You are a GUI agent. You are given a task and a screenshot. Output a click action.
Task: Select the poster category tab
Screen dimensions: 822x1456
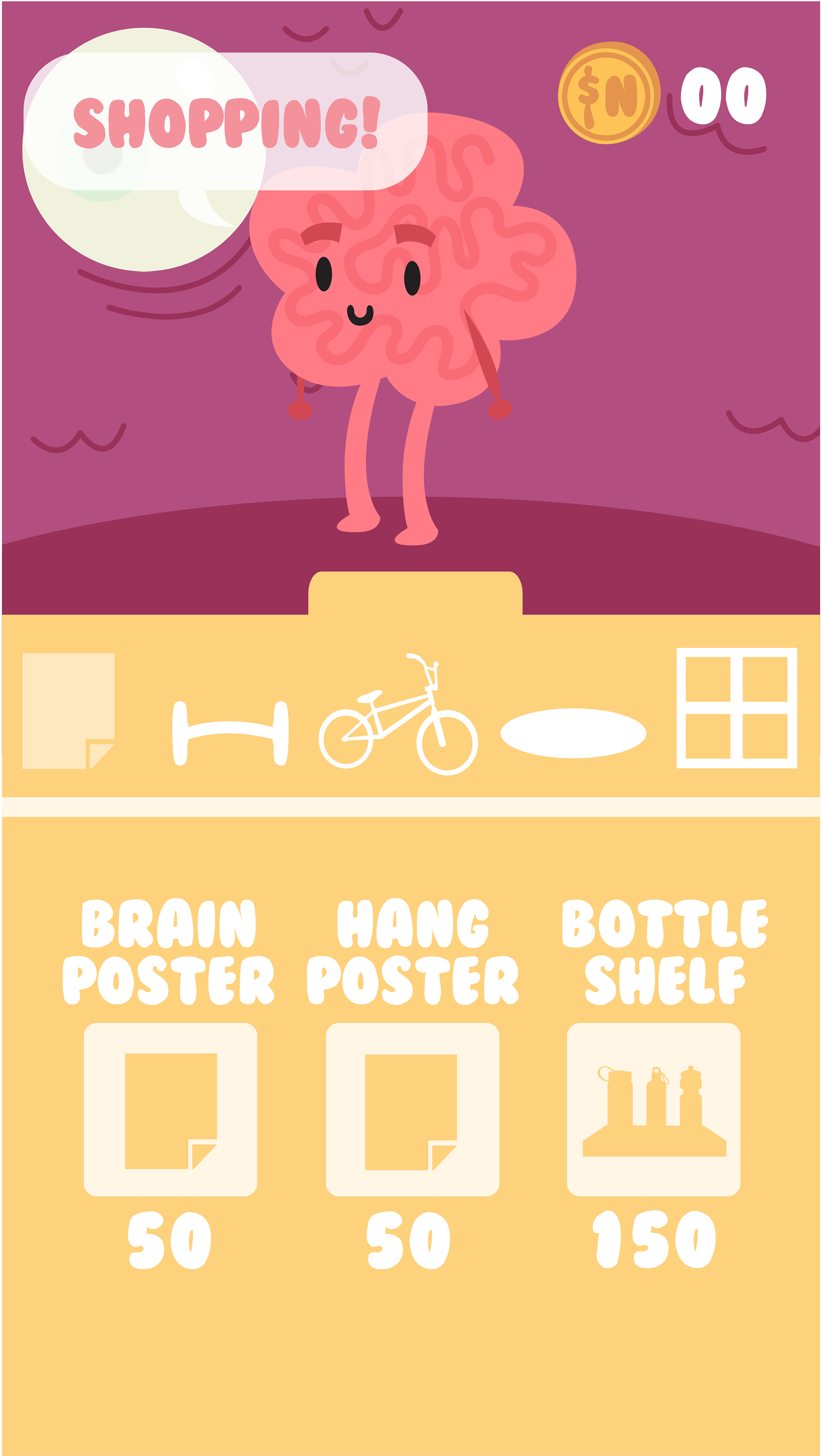(68, 710)
